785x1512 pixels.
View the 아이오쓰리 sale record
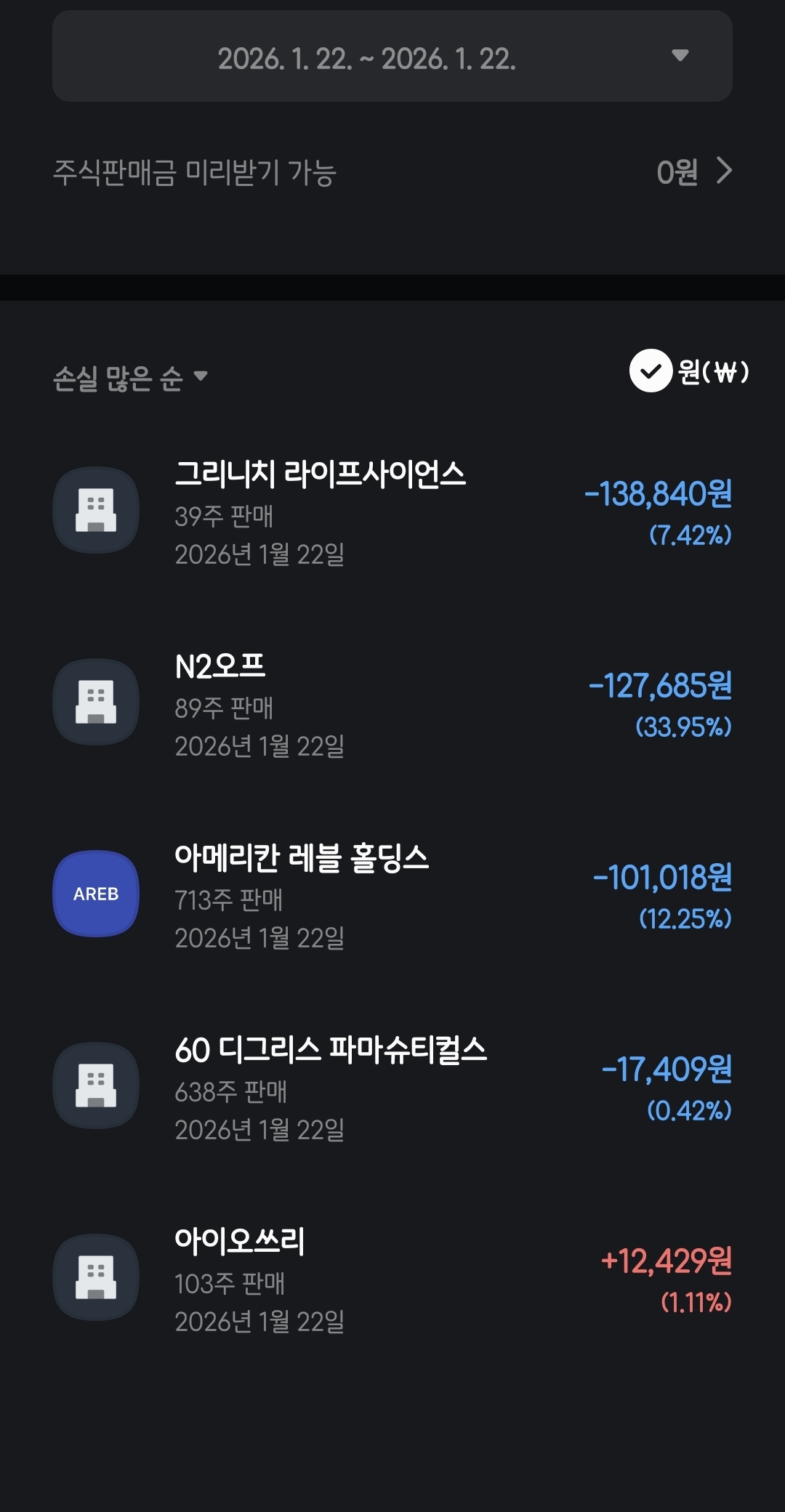392,1279
